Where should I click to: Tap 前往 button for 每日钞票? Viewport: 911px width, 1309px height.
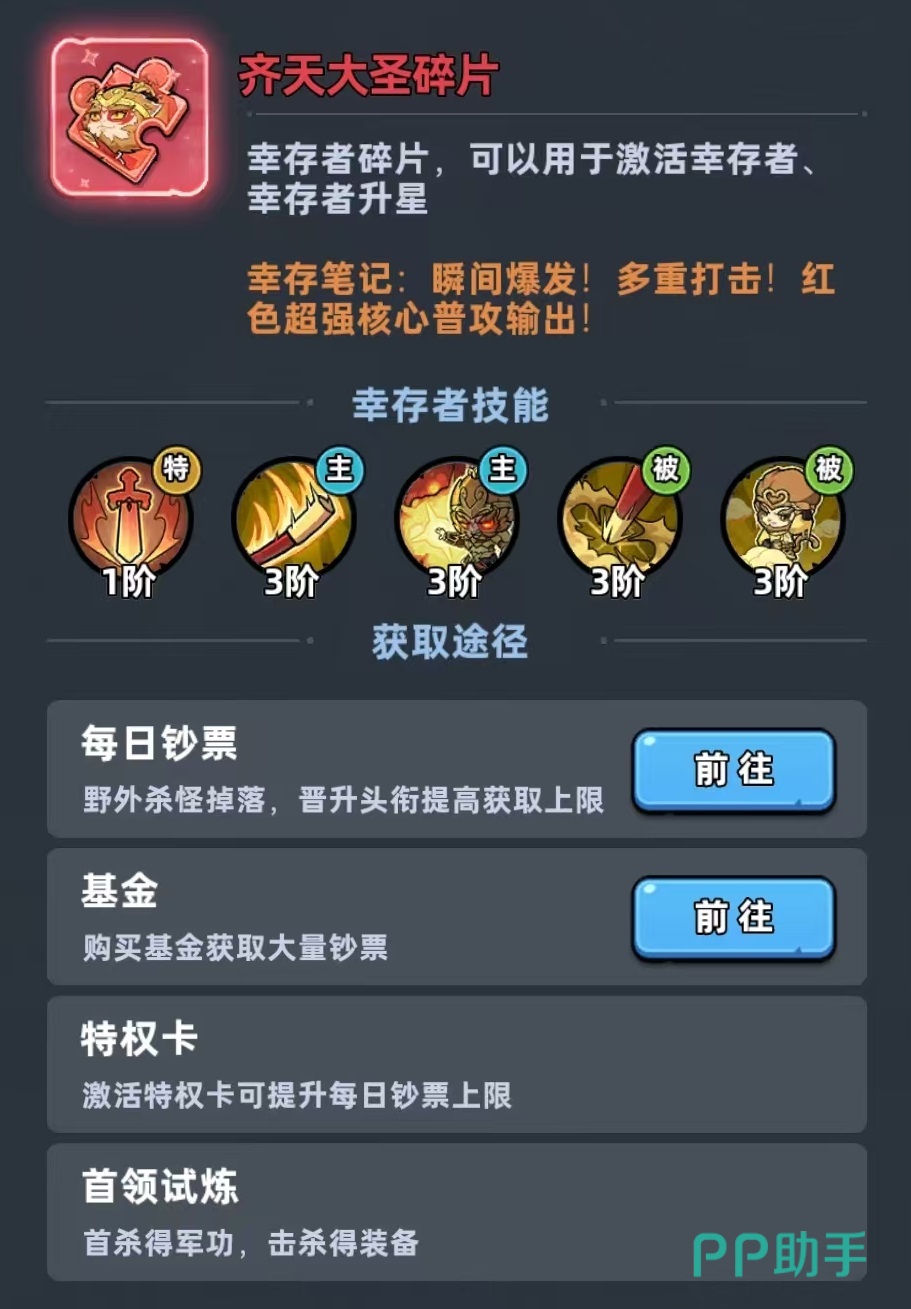click(733, 770)
